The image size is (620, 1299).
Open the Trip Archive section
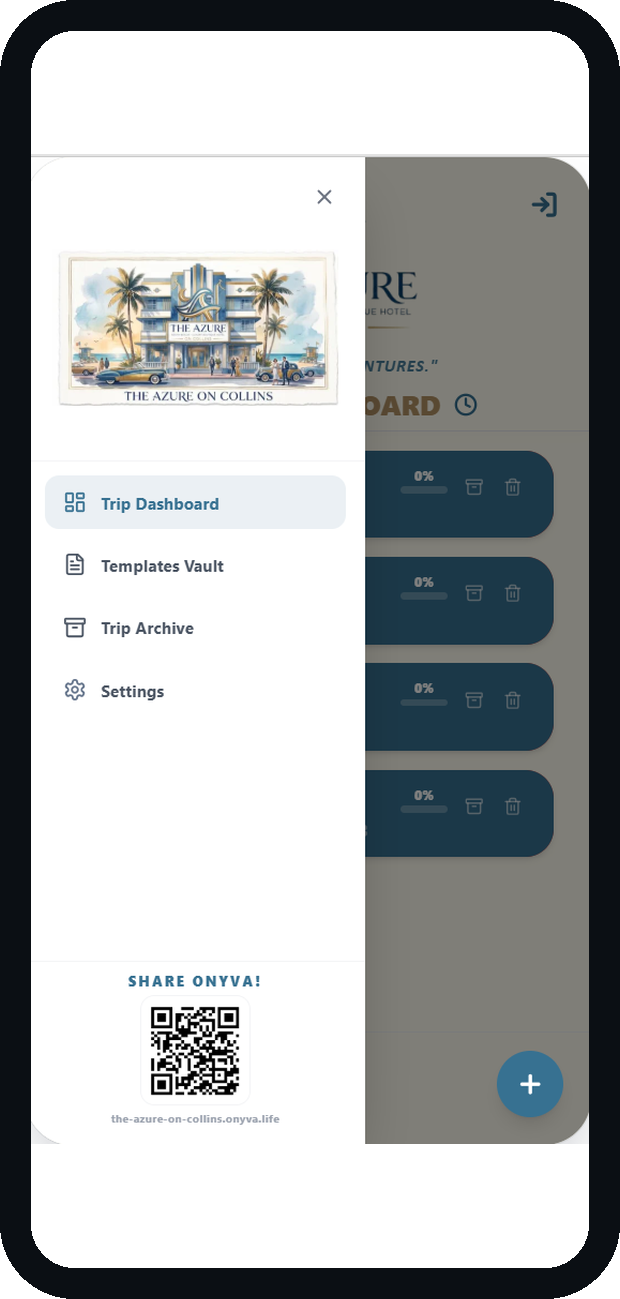(x=195, y=628)
